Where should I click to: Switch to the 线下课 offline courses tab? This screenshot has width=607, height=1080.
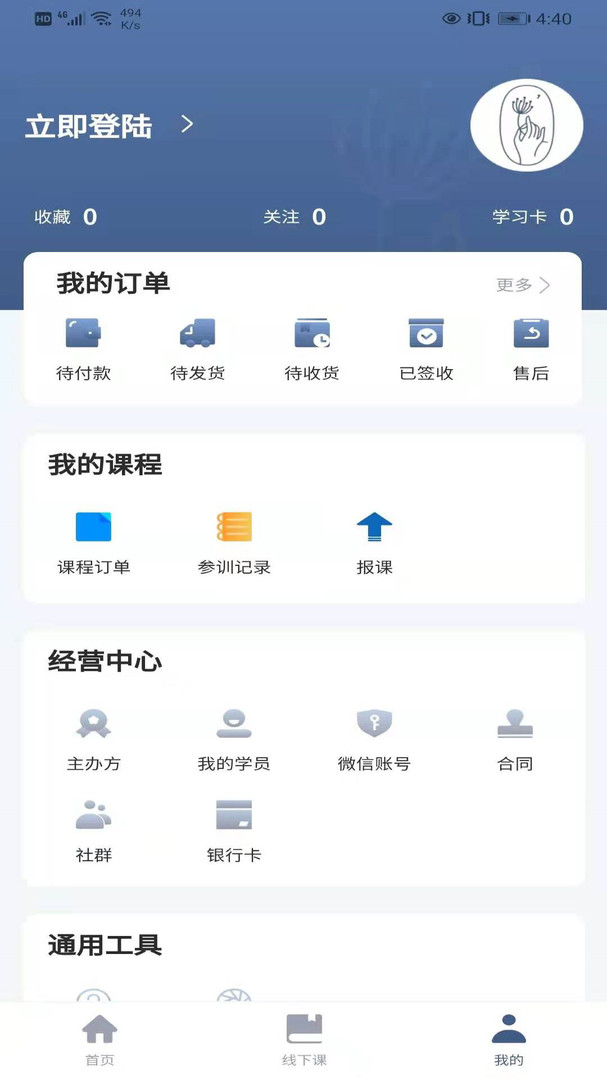[x=304, y=1038]
